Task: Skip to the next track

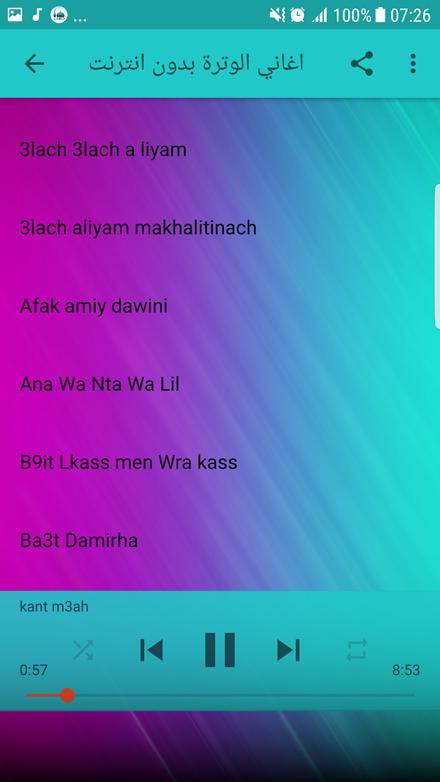Action: pos(288,650)
